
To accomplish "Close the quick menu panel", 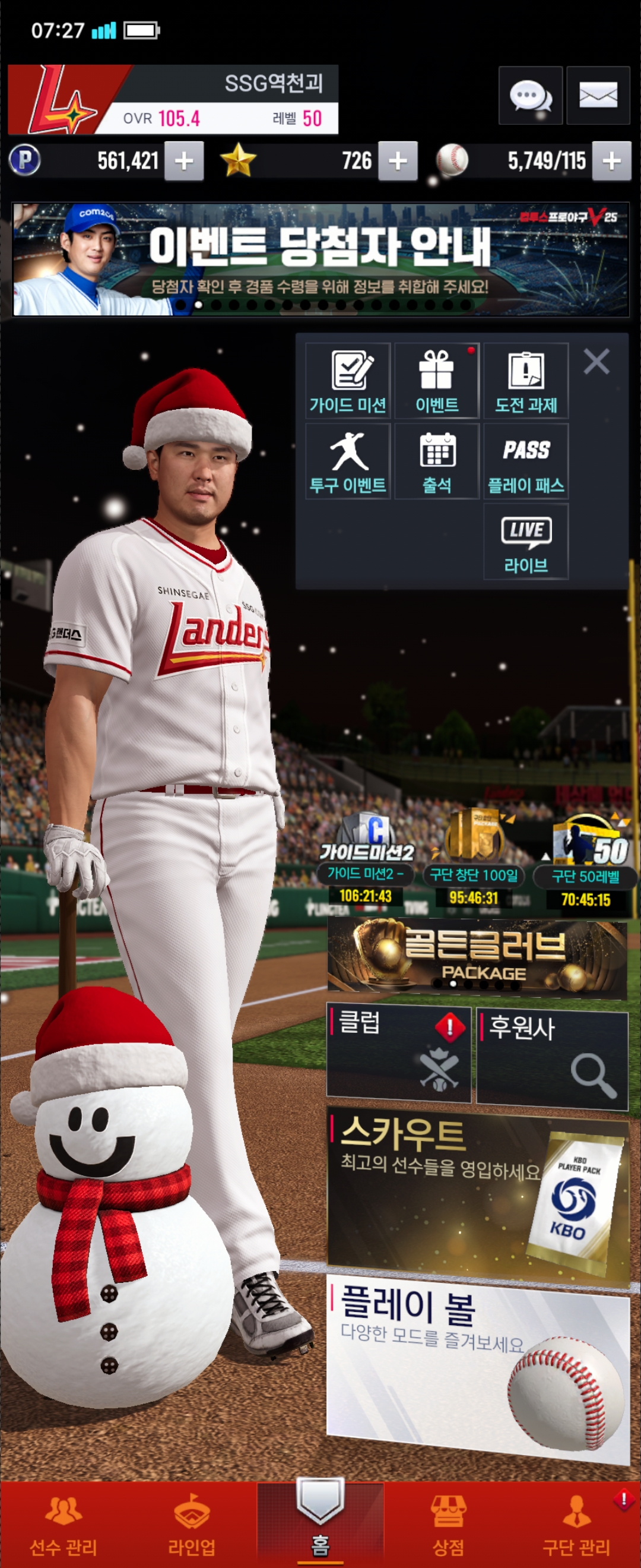I will 596,362.
